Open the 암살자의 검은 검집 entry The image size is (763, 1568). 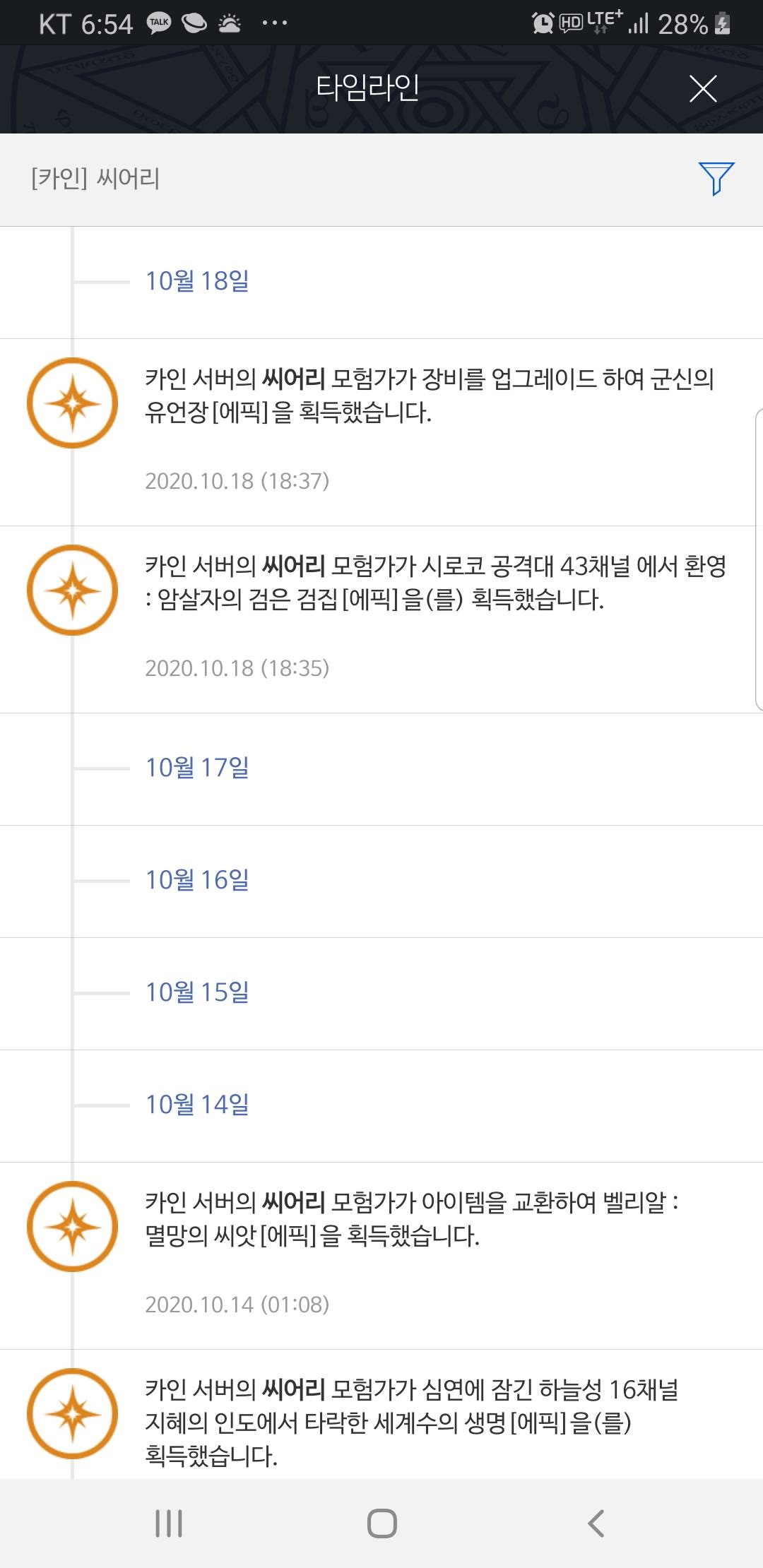coord(381,619)
